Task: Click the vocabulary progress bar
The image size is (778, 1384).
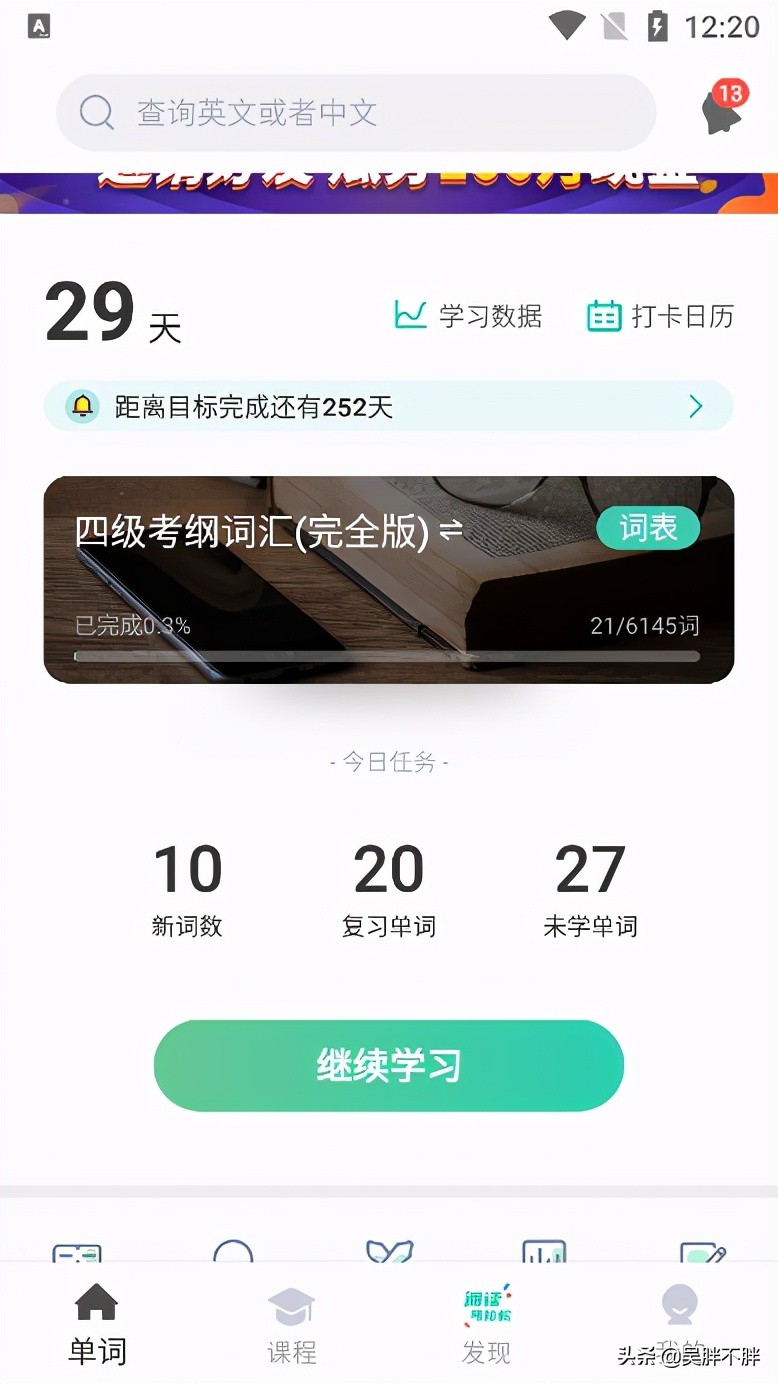Action: 388,657
